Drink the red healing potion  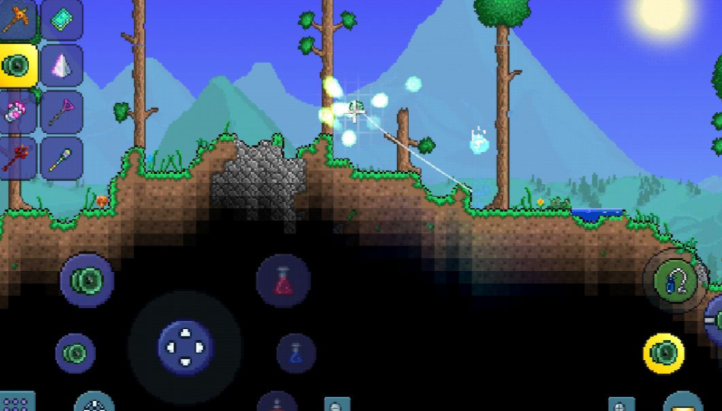283,280
